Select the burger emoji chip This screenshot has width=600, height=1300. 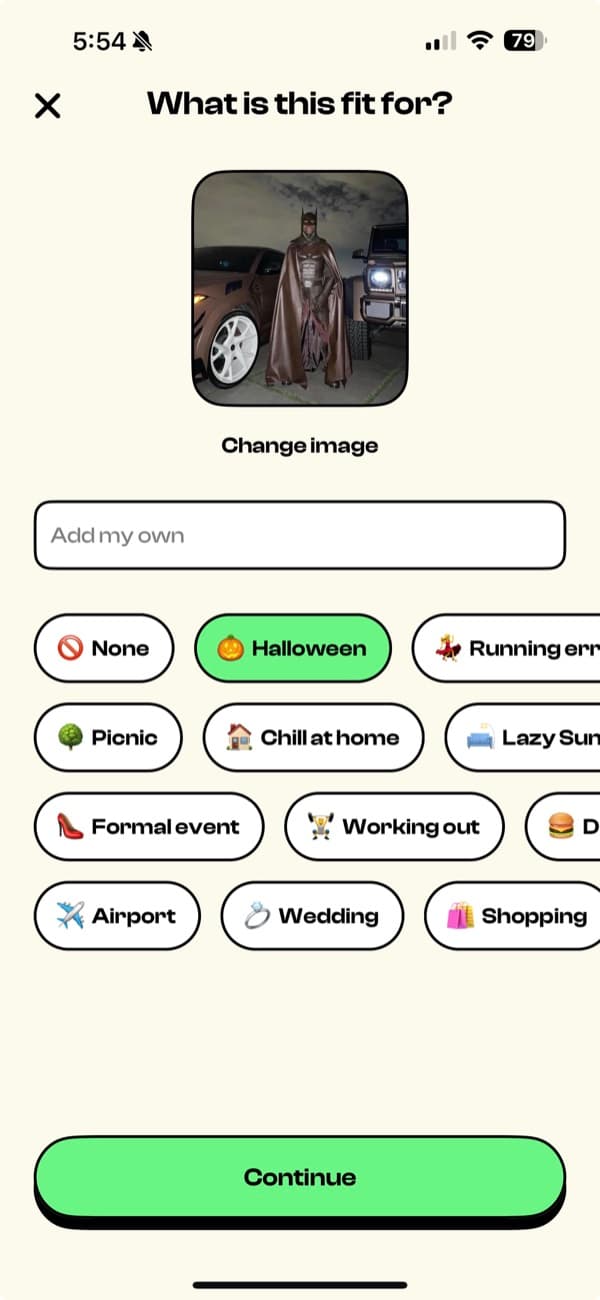pos(563,826)
